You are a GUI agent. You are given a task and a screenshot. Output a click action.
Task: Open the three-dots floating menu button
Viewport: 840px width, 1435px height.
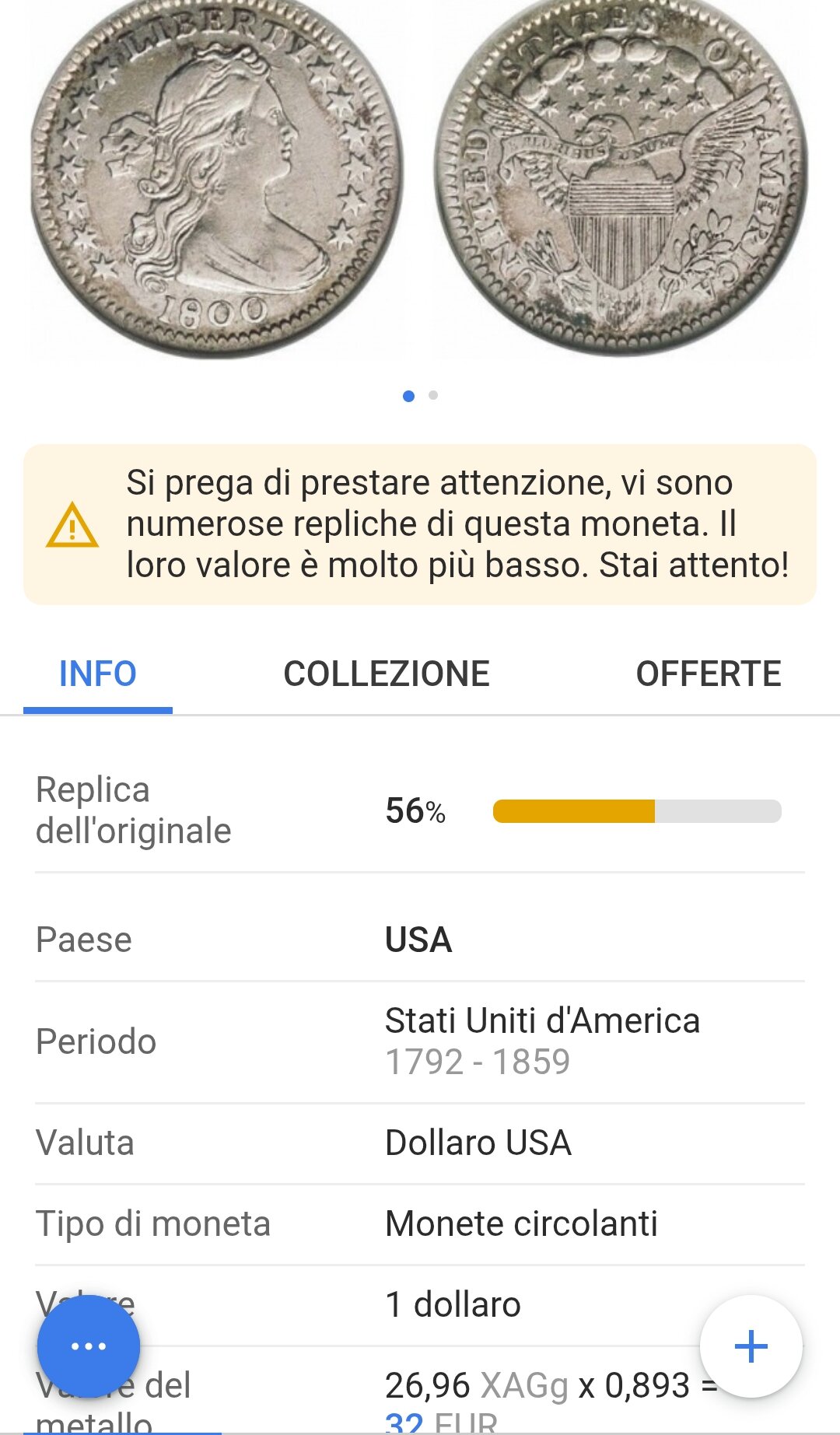tap(89, 1346)
